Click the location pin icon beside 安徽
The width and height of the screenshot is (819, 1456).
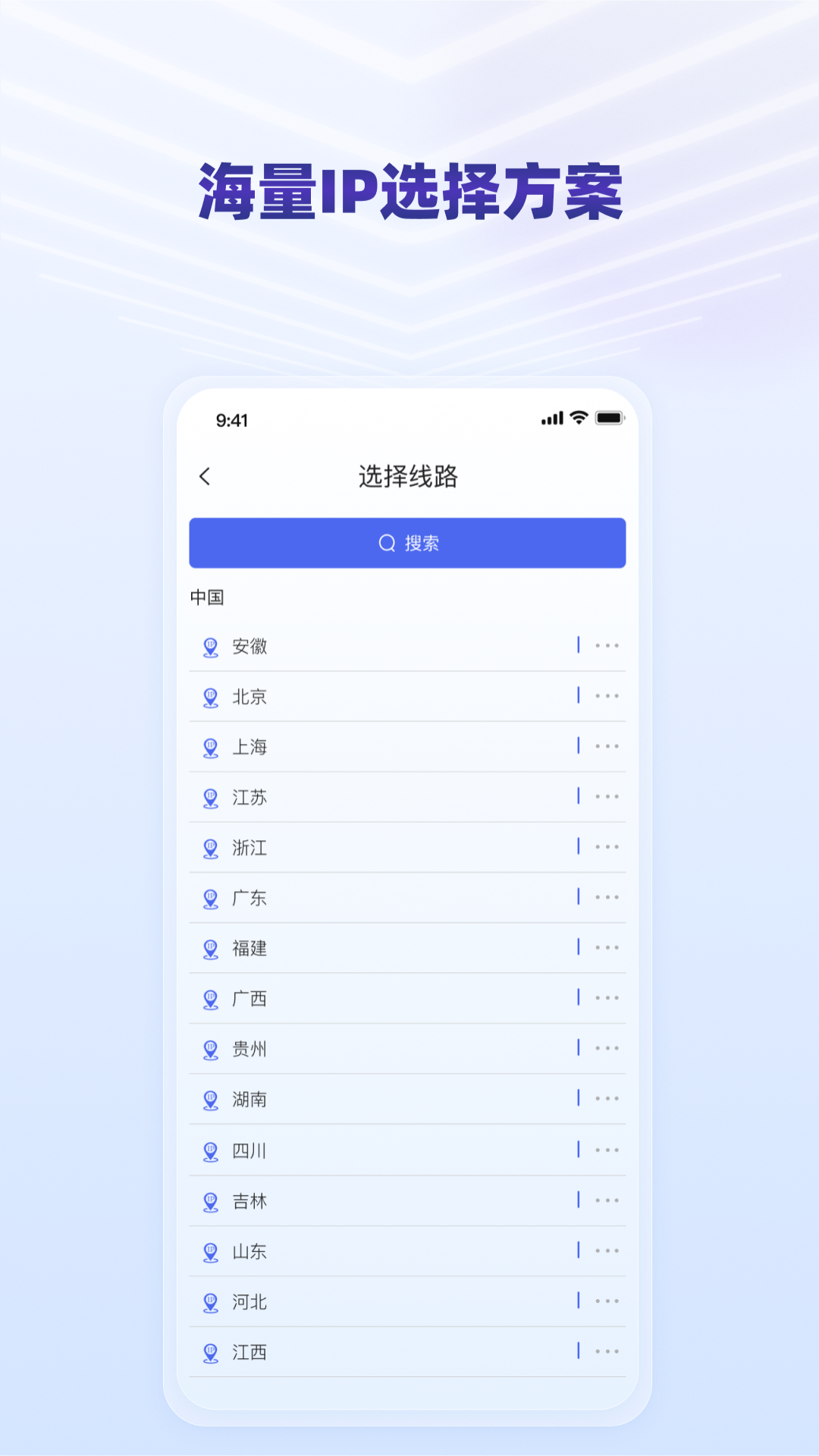point(210,645)
